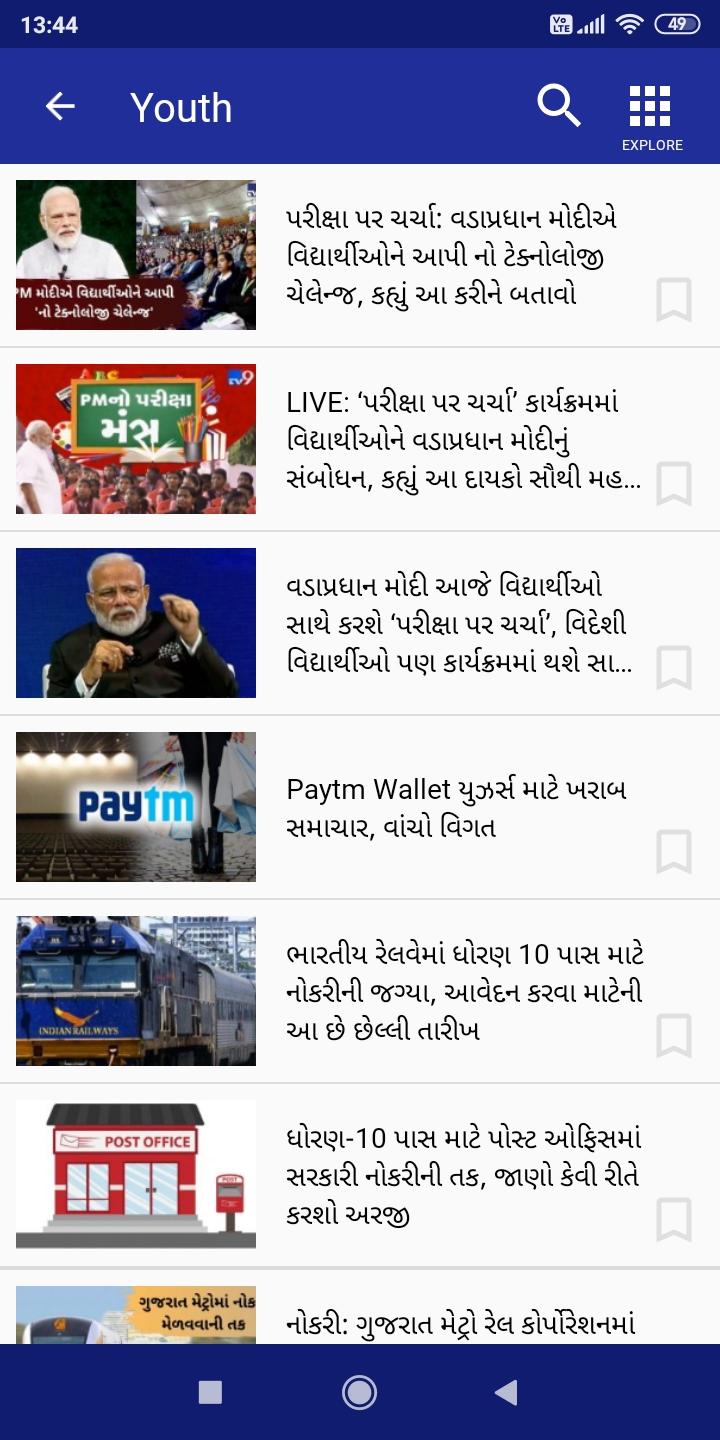
Task: Bookmark the નો ટેક્નોલોજી ચેલેન્જ article
Action: pyautogui.click(x=674, y=300)
